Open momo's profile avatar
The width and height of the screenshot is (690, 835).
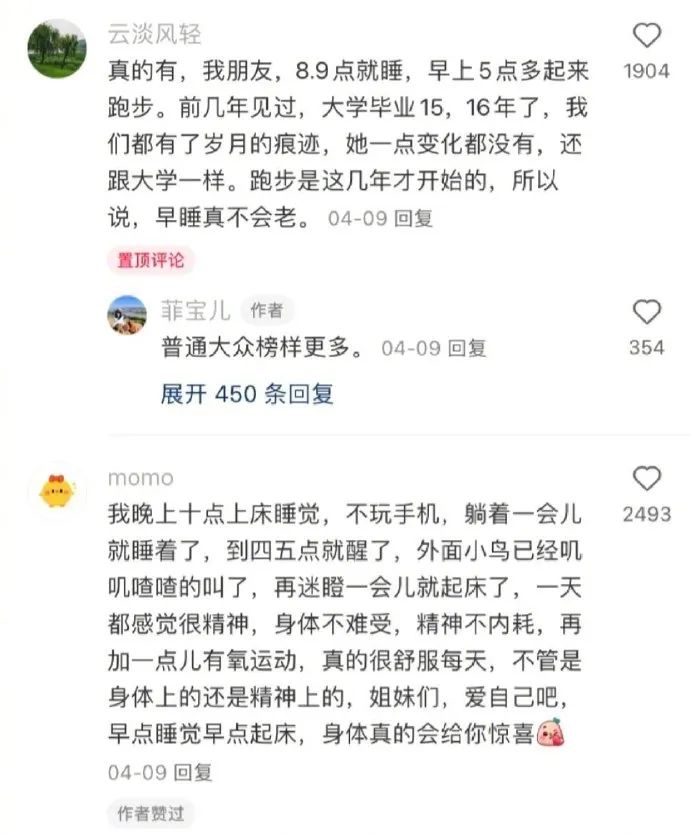click(x=56, y=492)
